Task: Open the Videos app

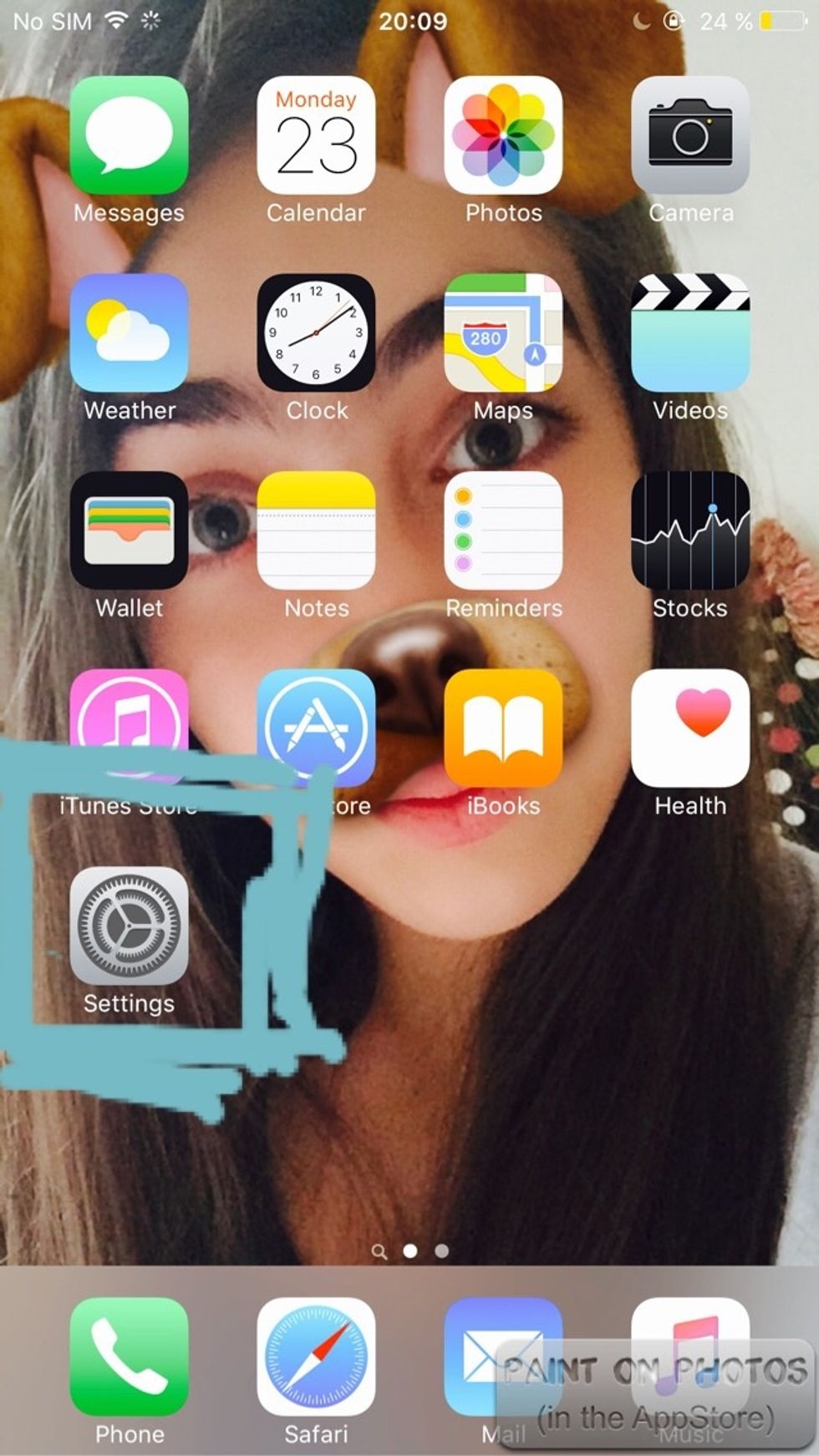Action: [x=690, y=332]
